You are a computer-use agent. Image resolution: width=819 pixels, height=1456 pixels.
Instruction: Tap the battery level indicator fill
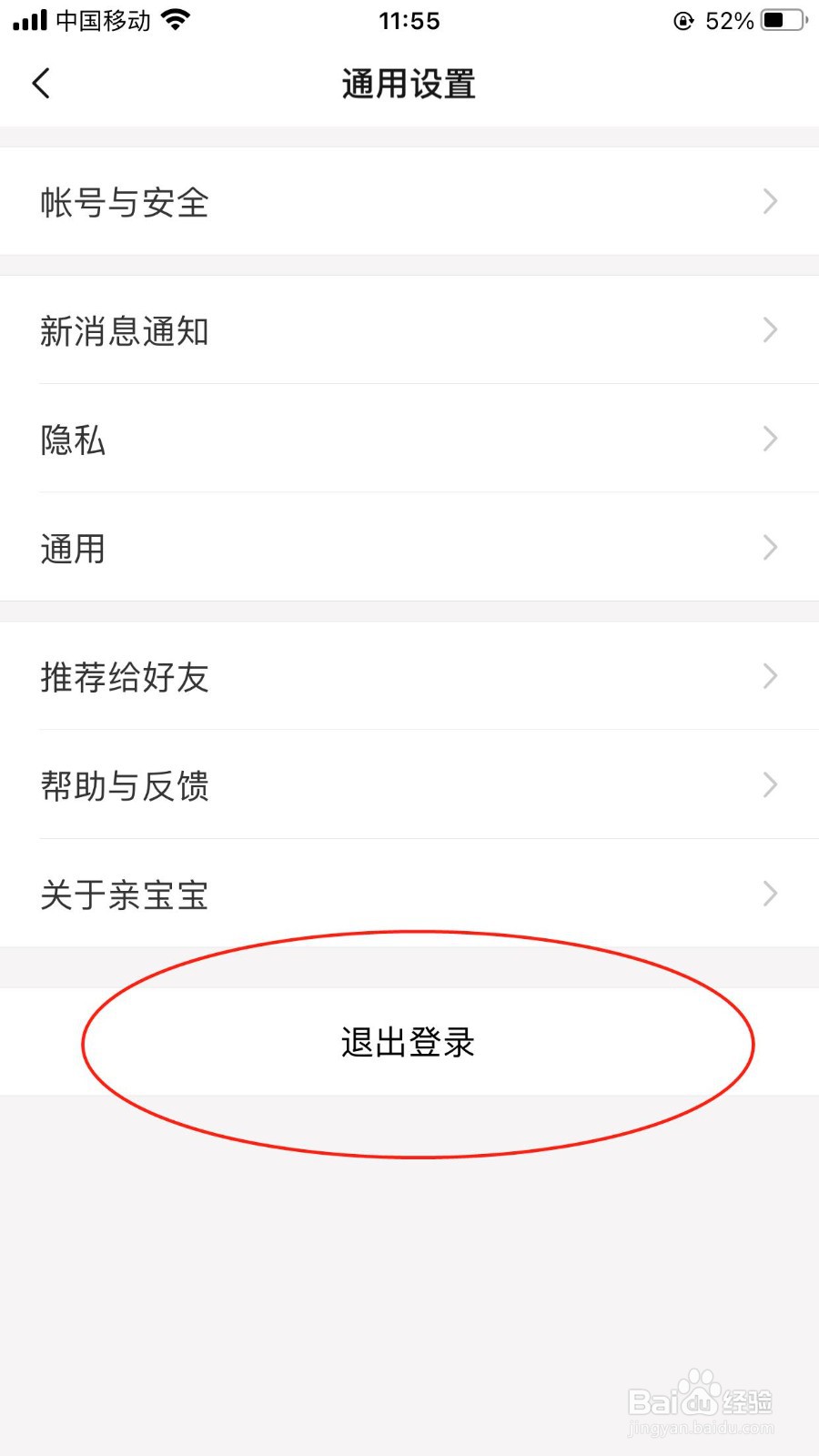775,20
